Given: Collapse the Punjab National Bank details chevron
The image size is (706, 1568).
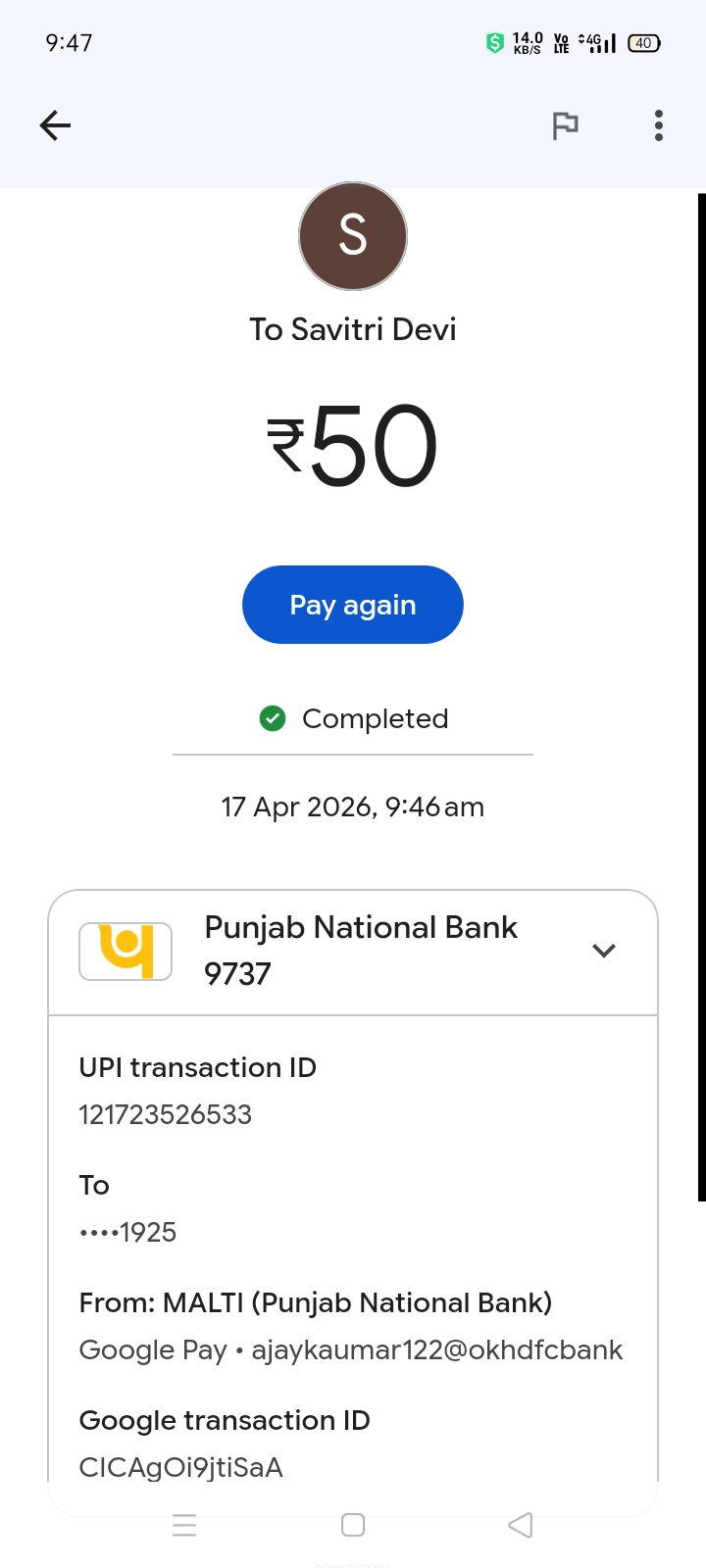Looking at the screenshot, I should click(x=604, y=950).
